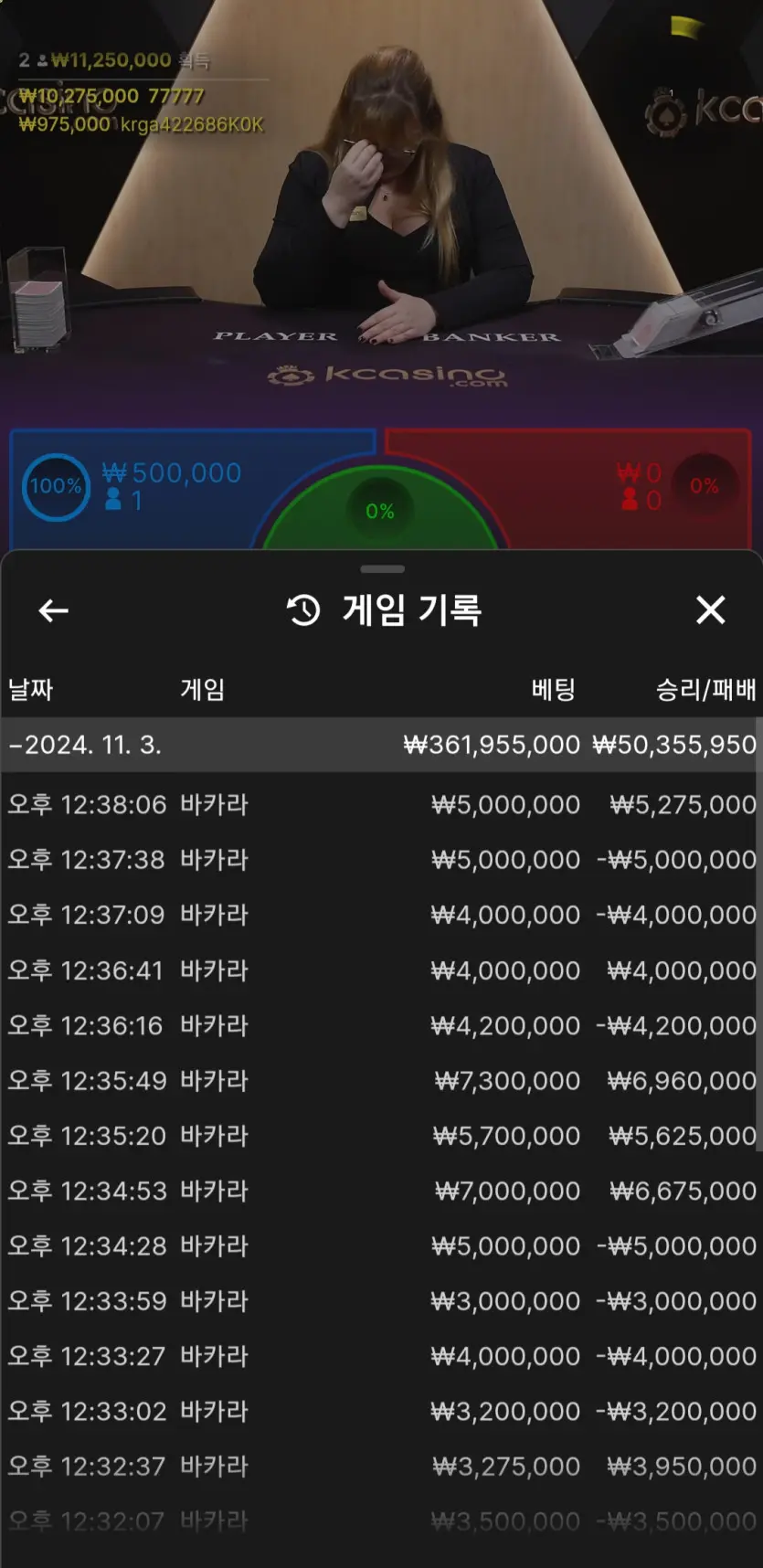
Task: Open the 오후 12:37:38 바카라 round details
Action: point(379,860)
